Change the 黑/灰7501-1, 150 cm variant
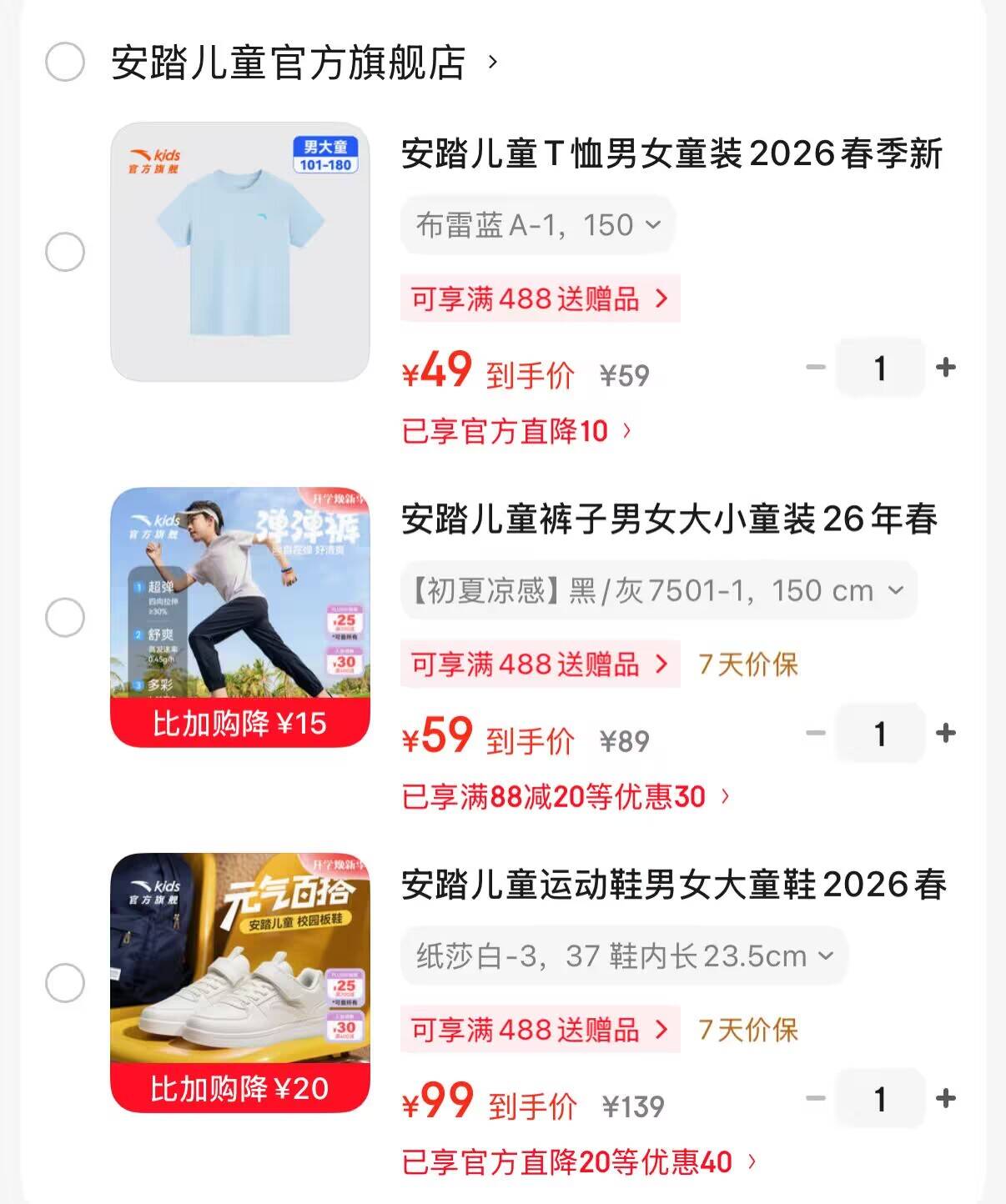This screenshot has height=1204, width=1006. [658, 591]
